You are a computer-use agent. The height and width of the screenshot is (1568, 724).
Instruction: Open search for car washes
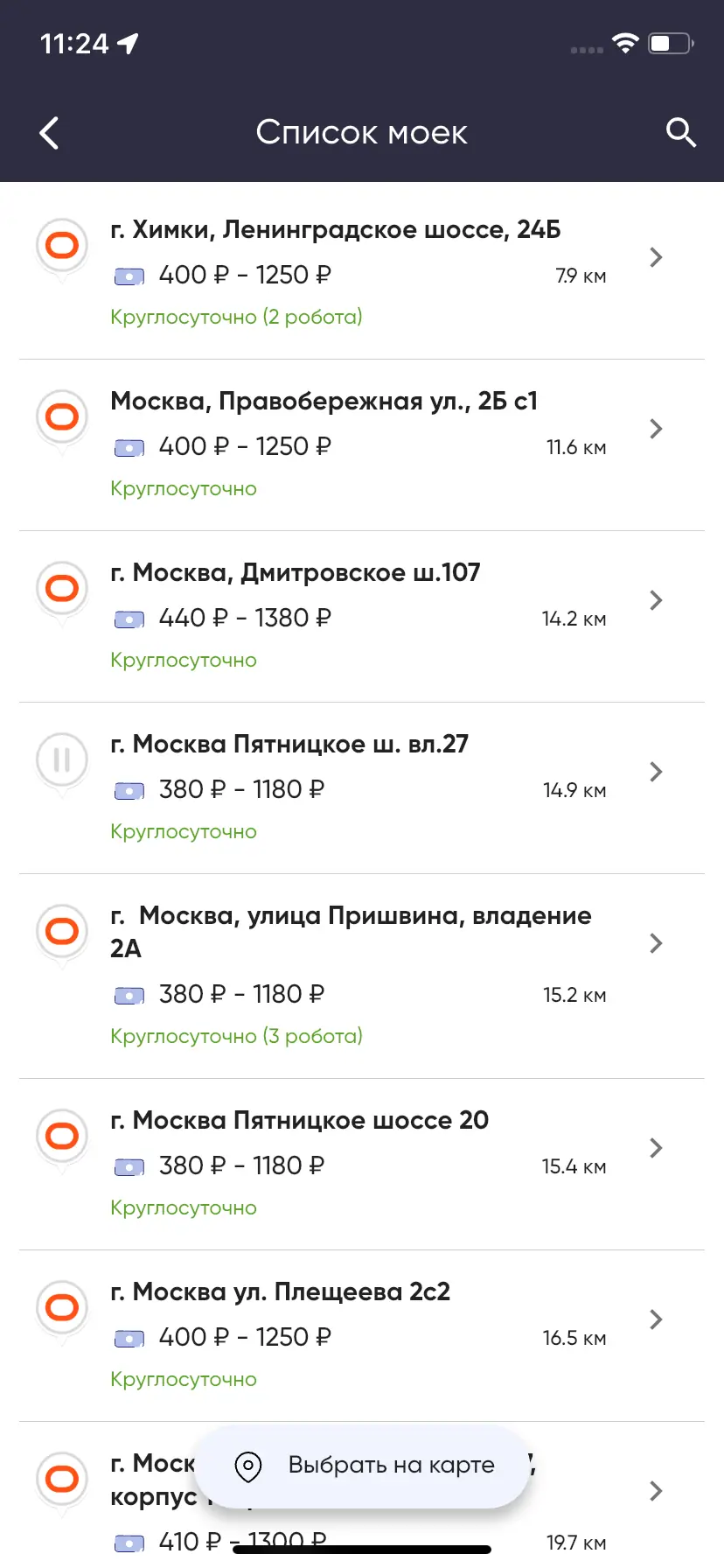(x=680, y=133)
